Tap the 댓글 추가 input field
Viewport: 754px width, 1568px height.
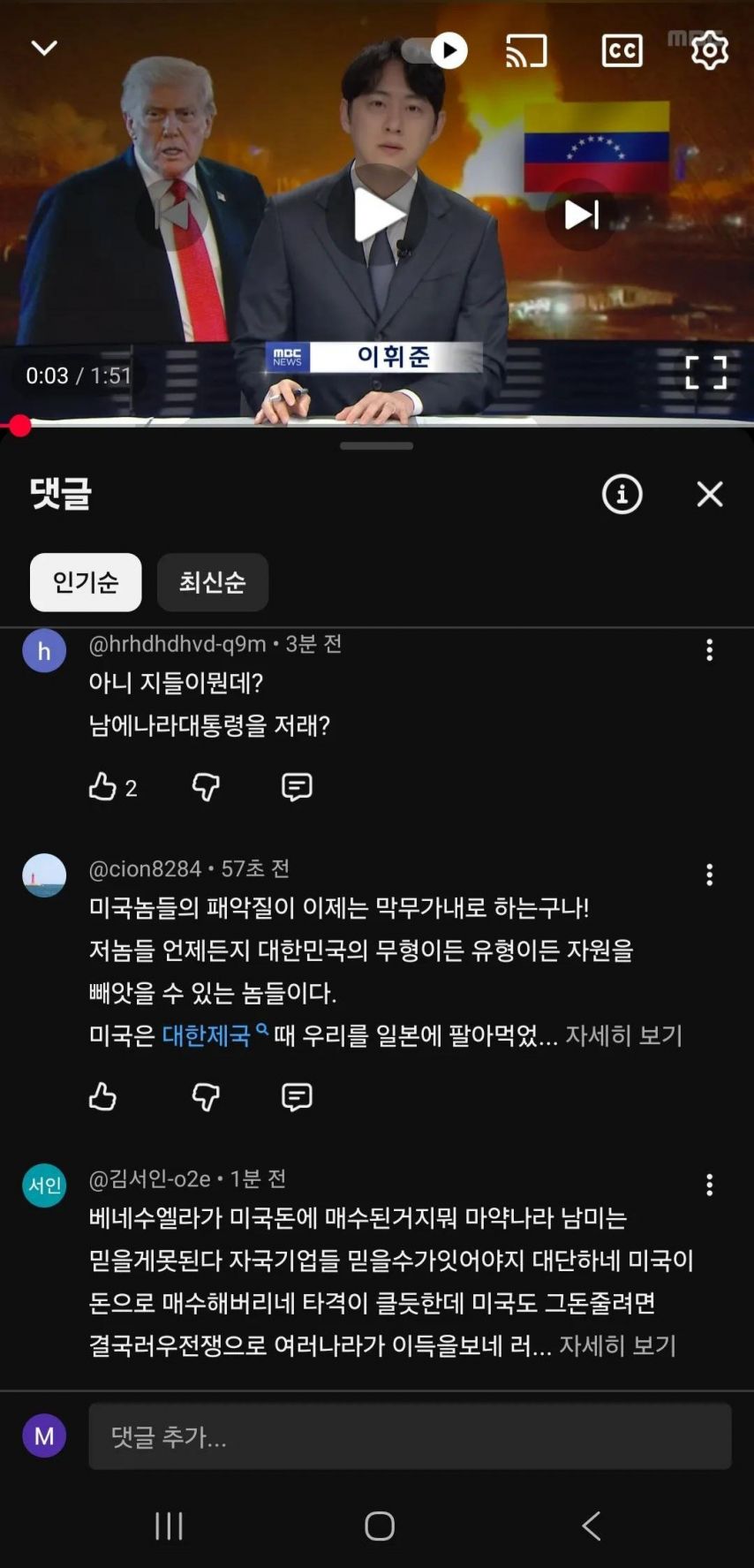[x=410, y=1436]
